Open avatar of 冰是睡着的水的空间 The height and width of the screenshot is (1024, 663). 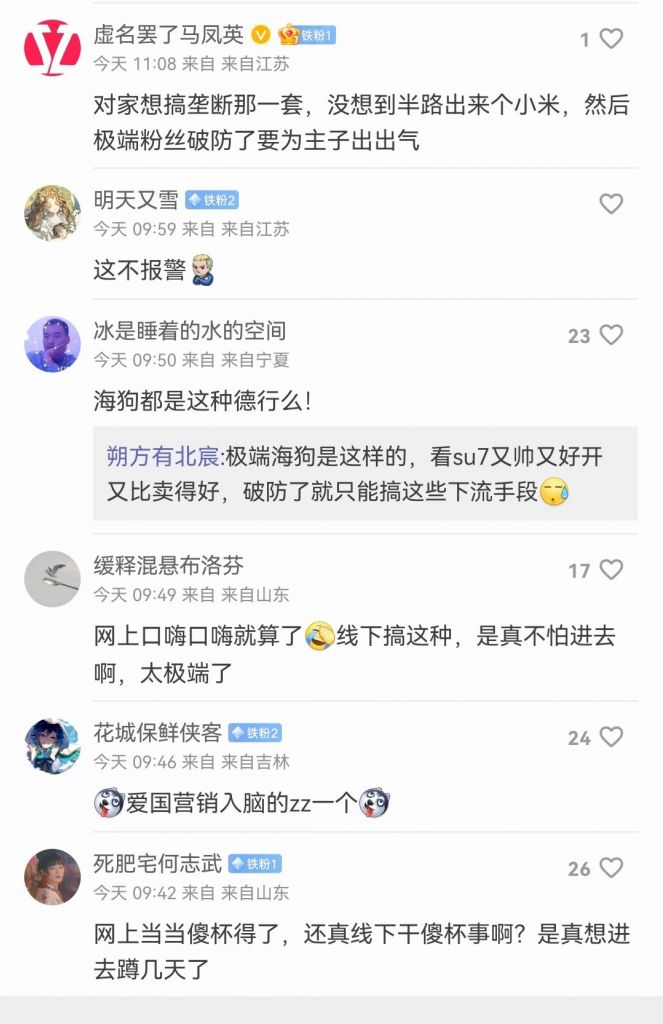point(52,344)
